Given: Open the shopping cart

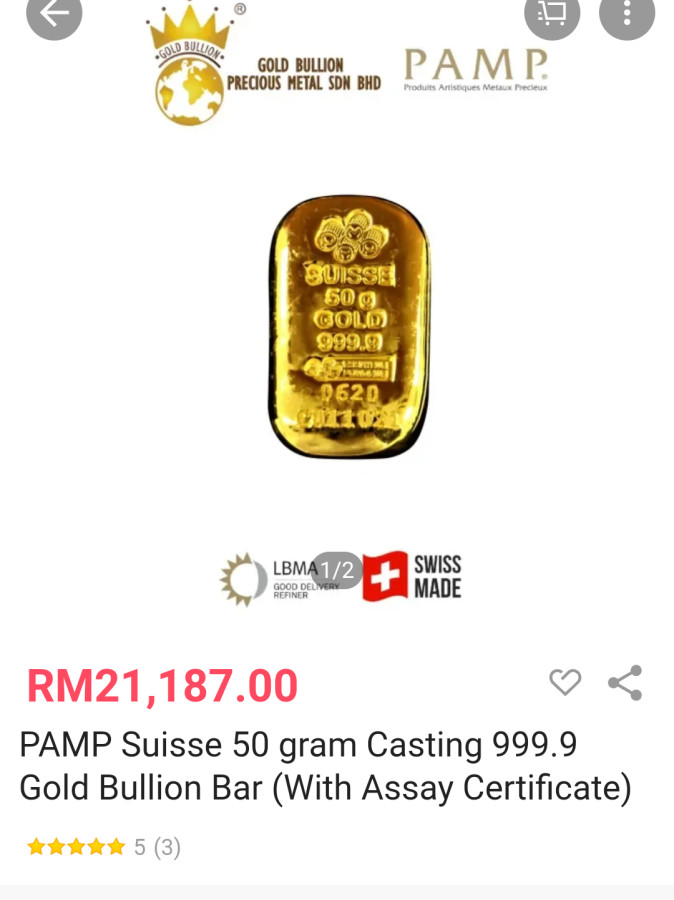Looking at the screenshot, I should pos(552,14).
